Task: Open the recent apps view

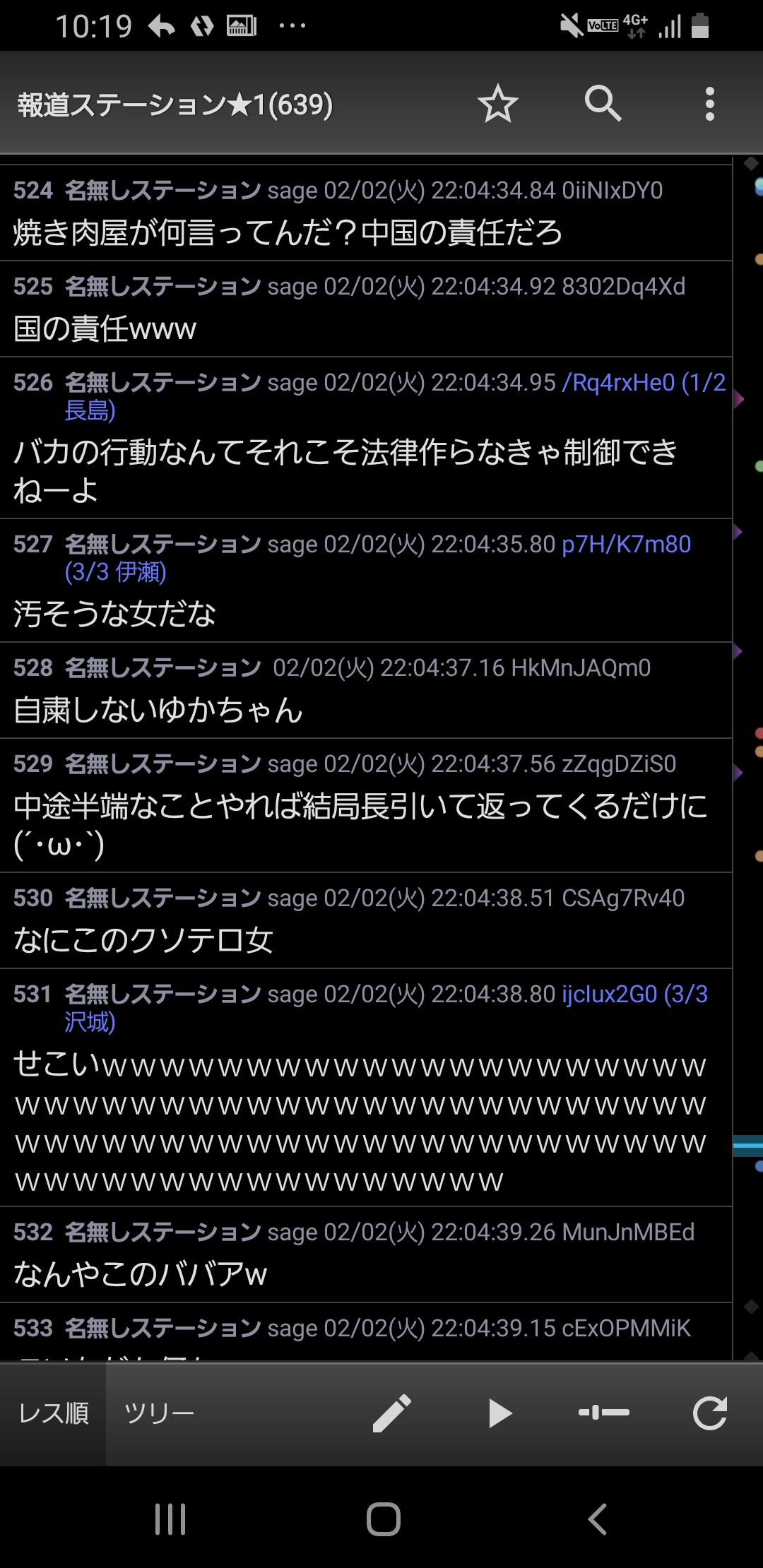Action: tap(170, 1519)
